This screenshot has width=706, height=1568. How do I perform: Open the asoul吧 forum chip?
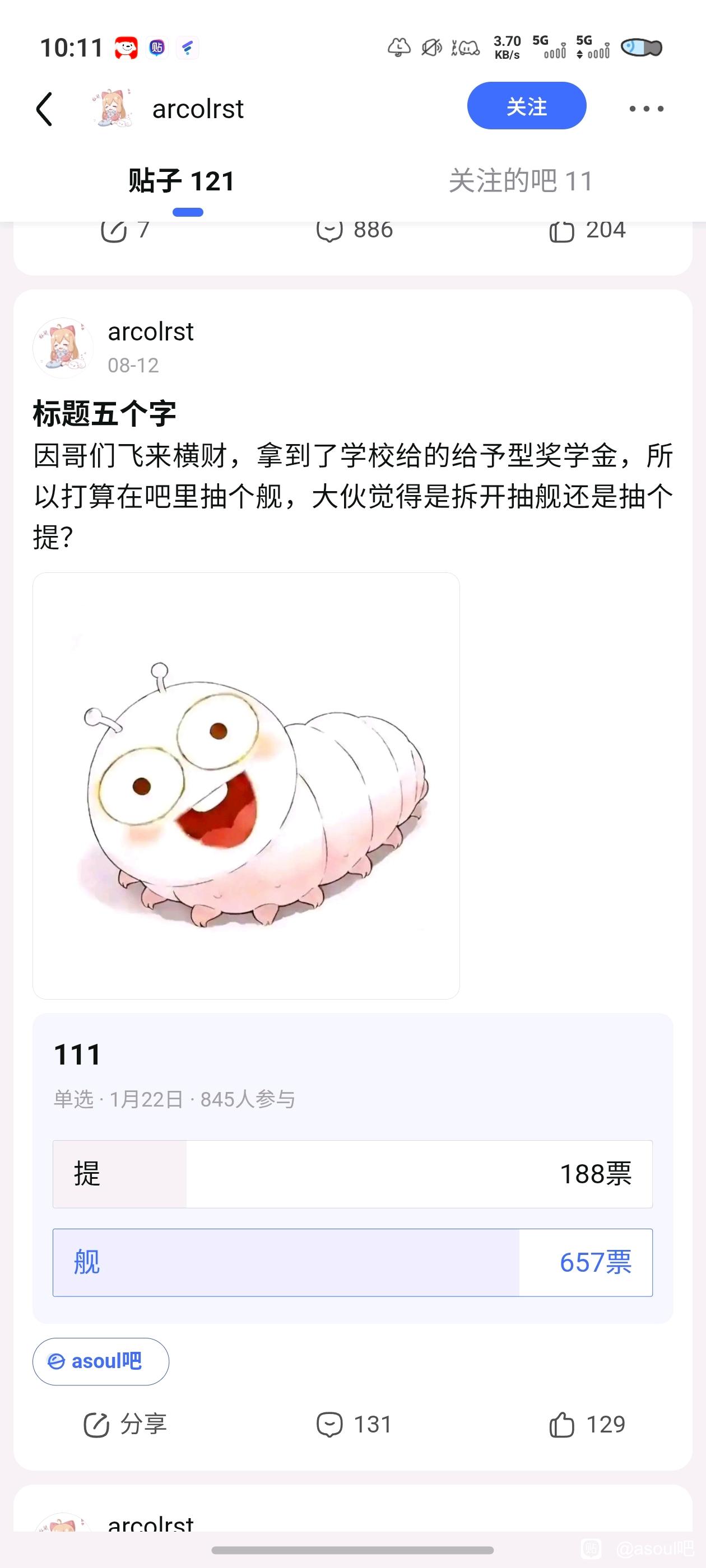pyautogui.click(x=100, y=1361)
